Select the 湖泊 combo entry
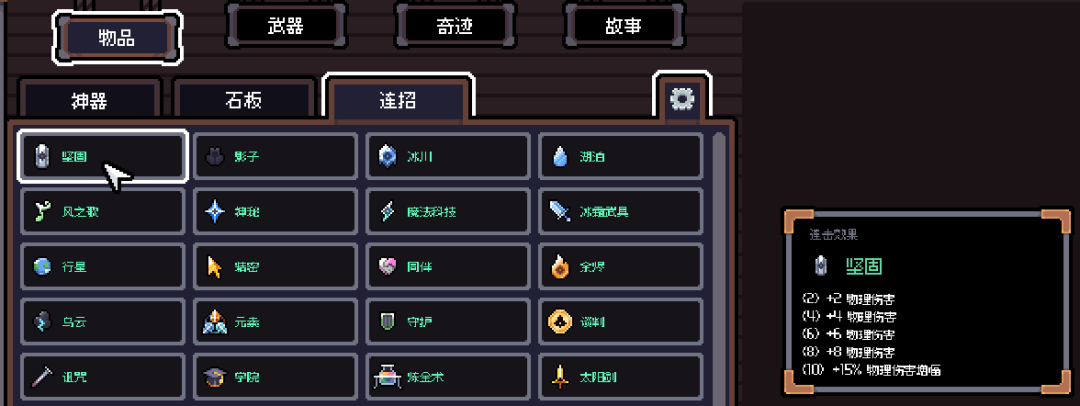 click(621, 156)
